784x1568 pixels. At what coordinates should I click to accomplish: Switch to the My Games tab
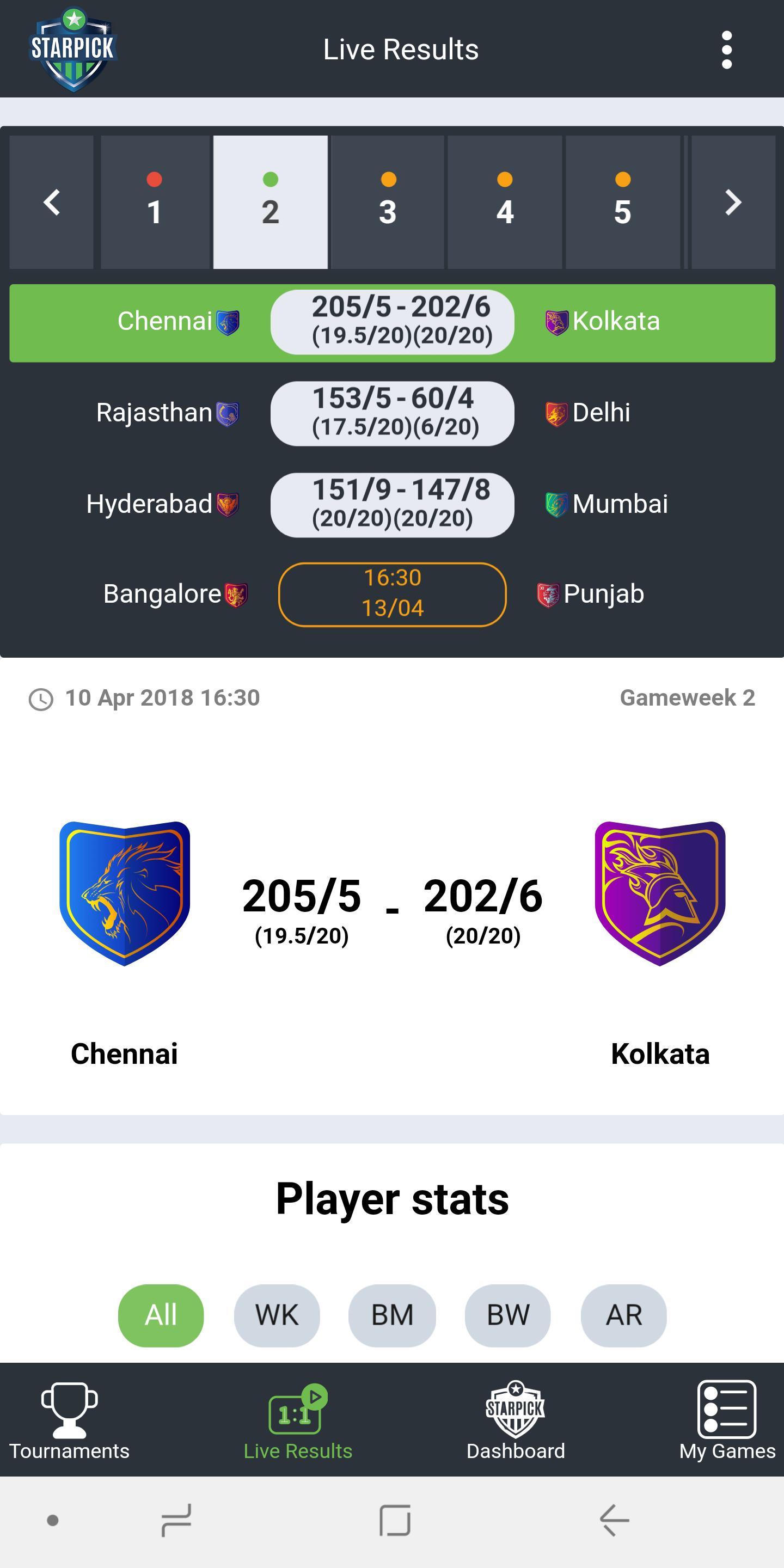coord(727,1420)
